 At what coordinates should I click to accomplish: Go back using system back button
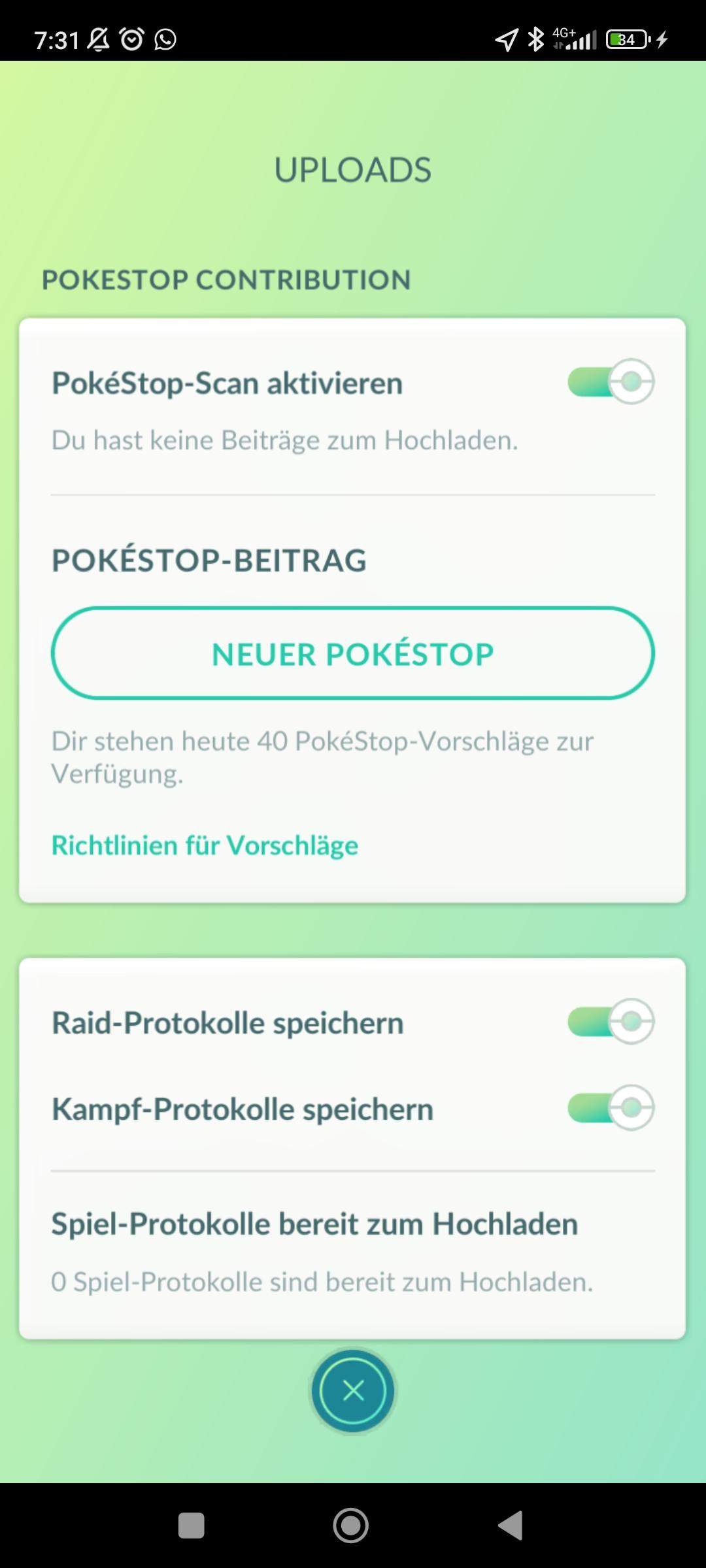pyautogui.click(x=511, y=1526)
